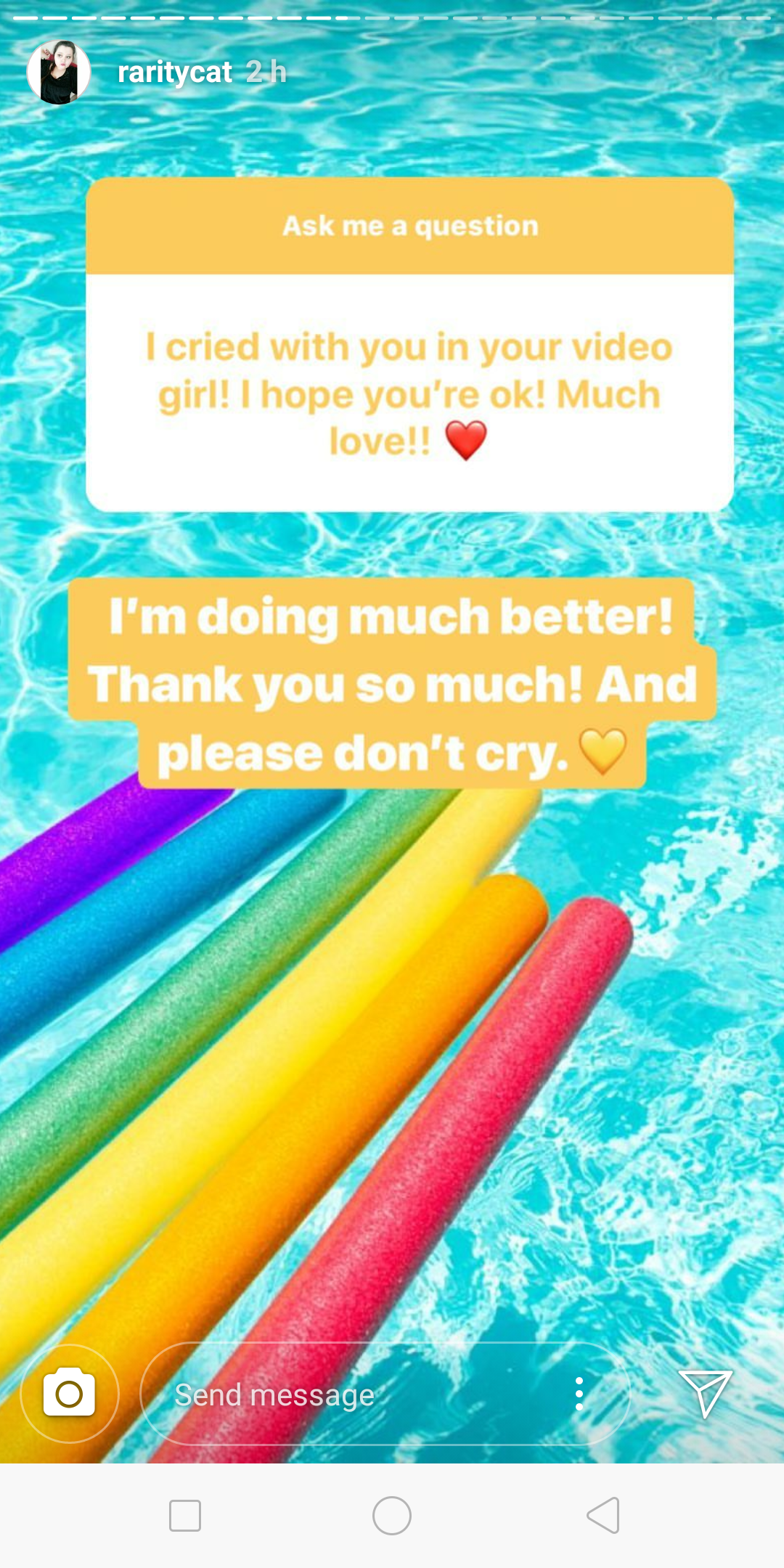Screen dimensions: 784x1568
Task: Tap the Send message field
Action: [x=385, y=1394]
